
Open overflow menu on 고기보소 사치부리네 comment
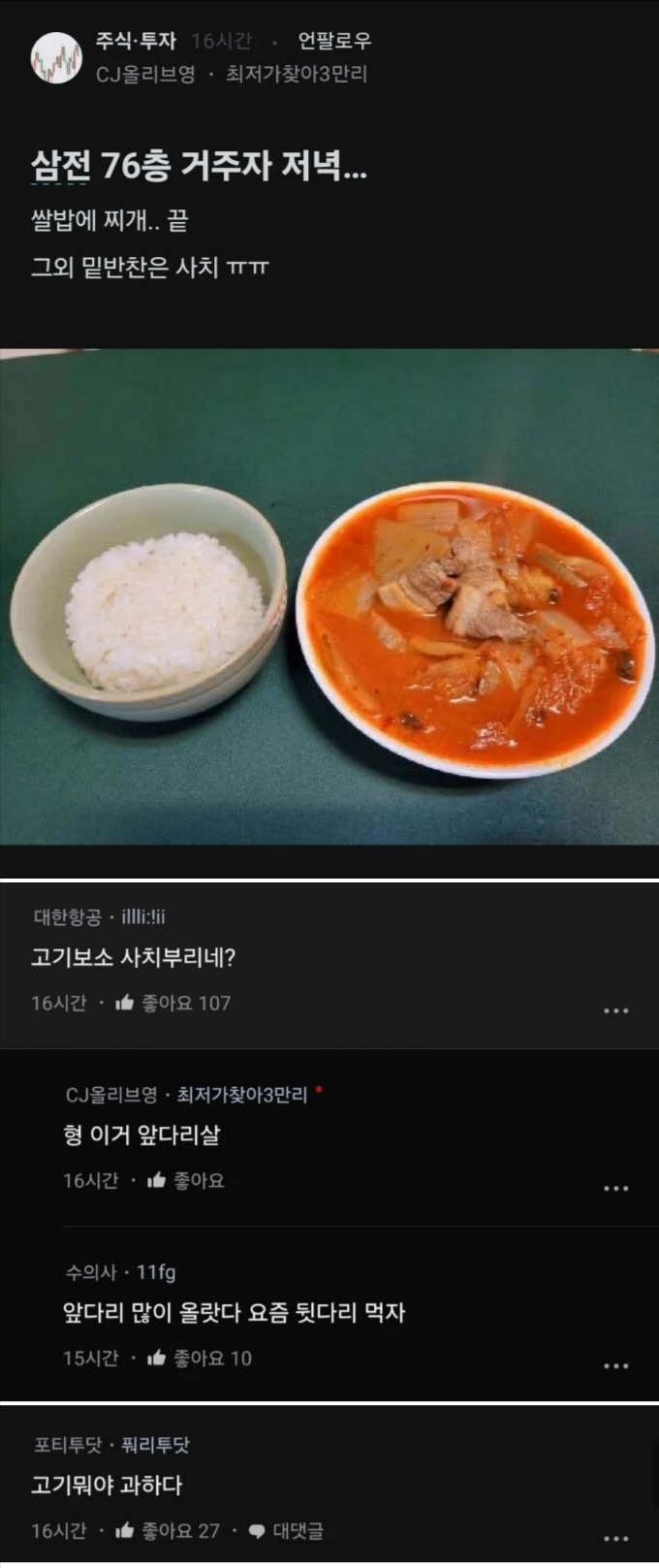click(615, 1010)
